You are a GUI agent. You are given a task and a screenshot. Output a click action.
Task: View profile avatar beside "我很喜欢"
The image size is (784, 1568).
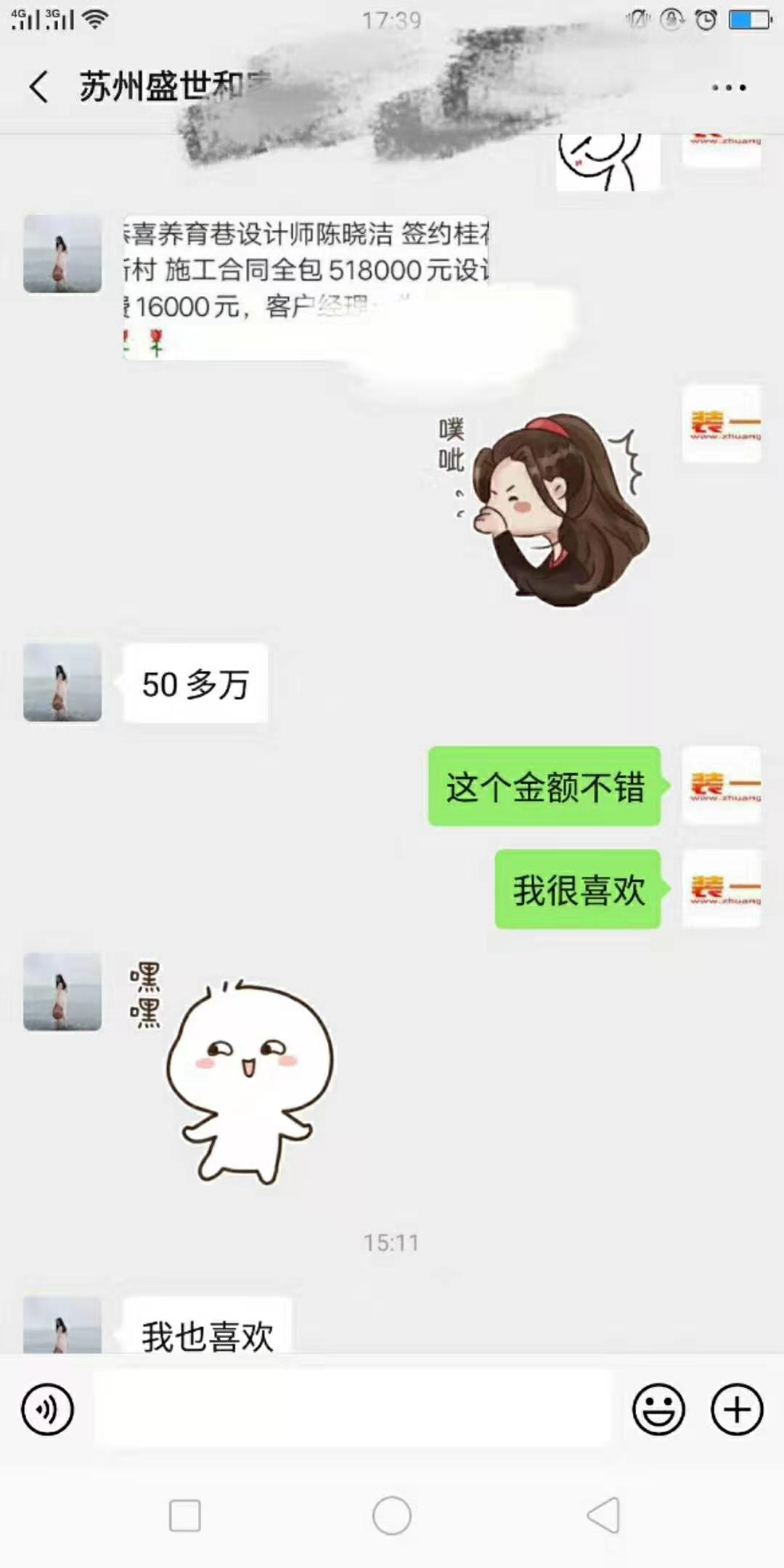click(x=722, y=889)
